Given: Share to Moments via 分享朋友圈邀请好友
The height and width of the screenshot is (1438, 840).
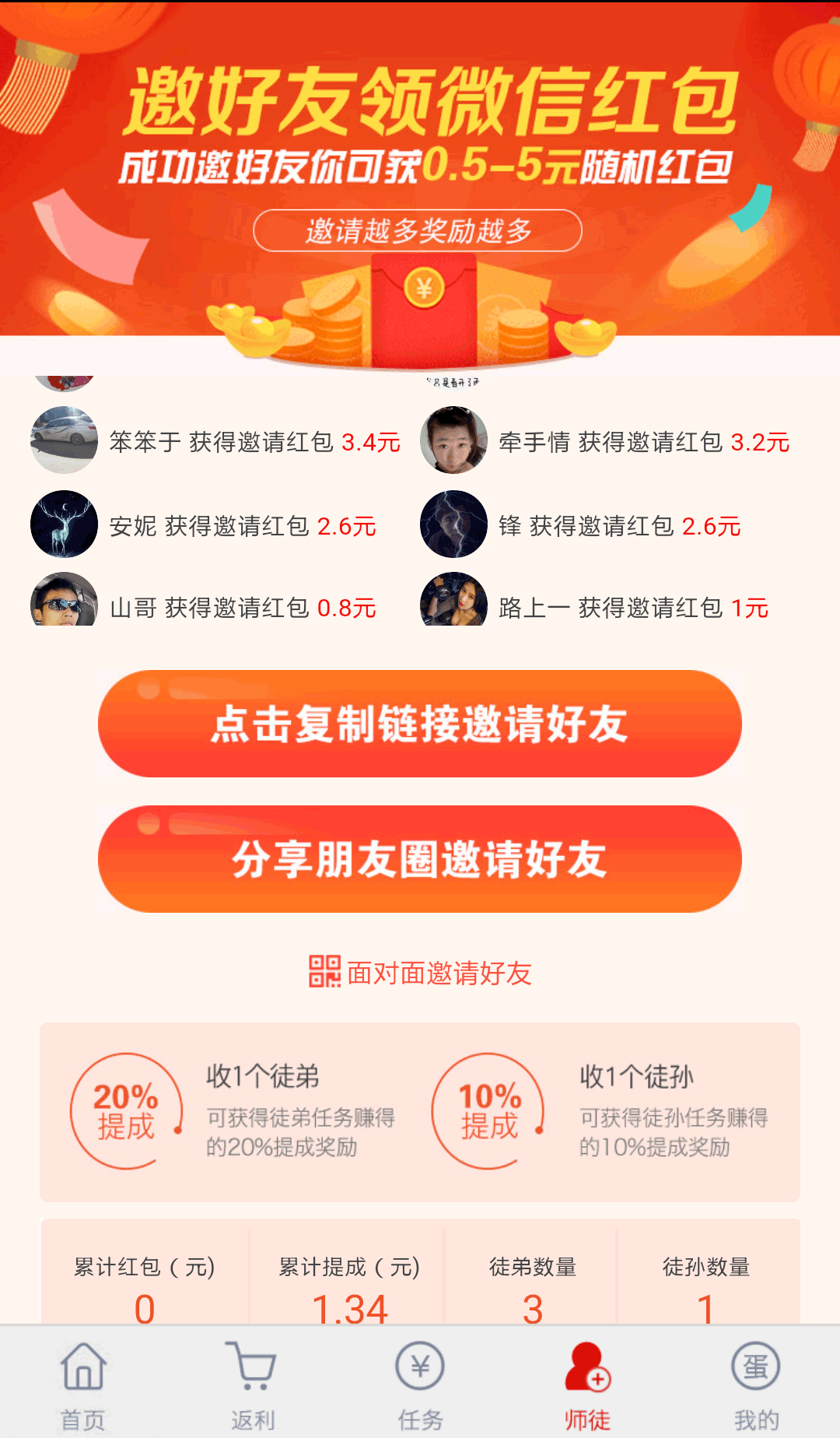Looking at the screenshot, I should coord(420,859).
